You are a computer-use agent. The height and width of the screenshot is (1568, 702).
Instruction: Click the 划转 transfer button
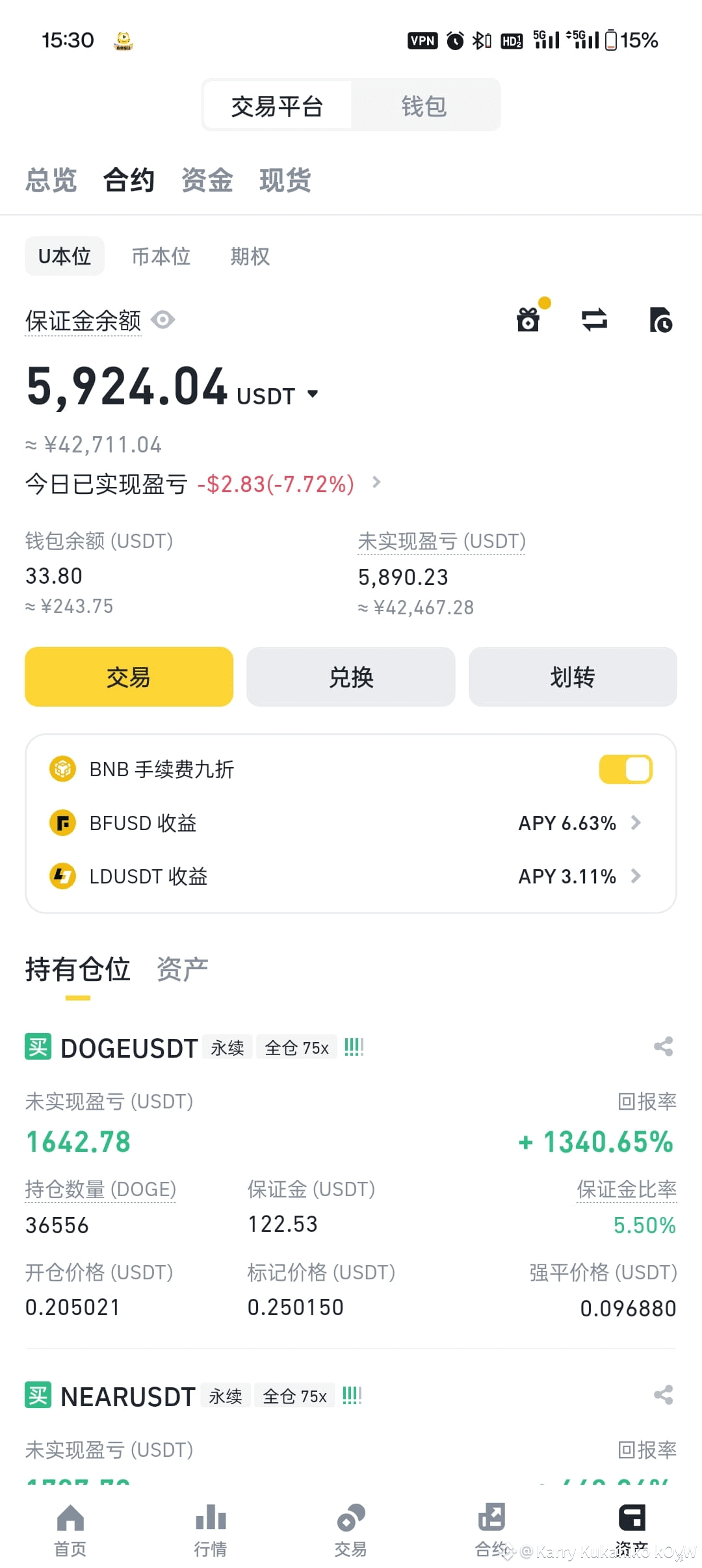click(x=572, y=677)
